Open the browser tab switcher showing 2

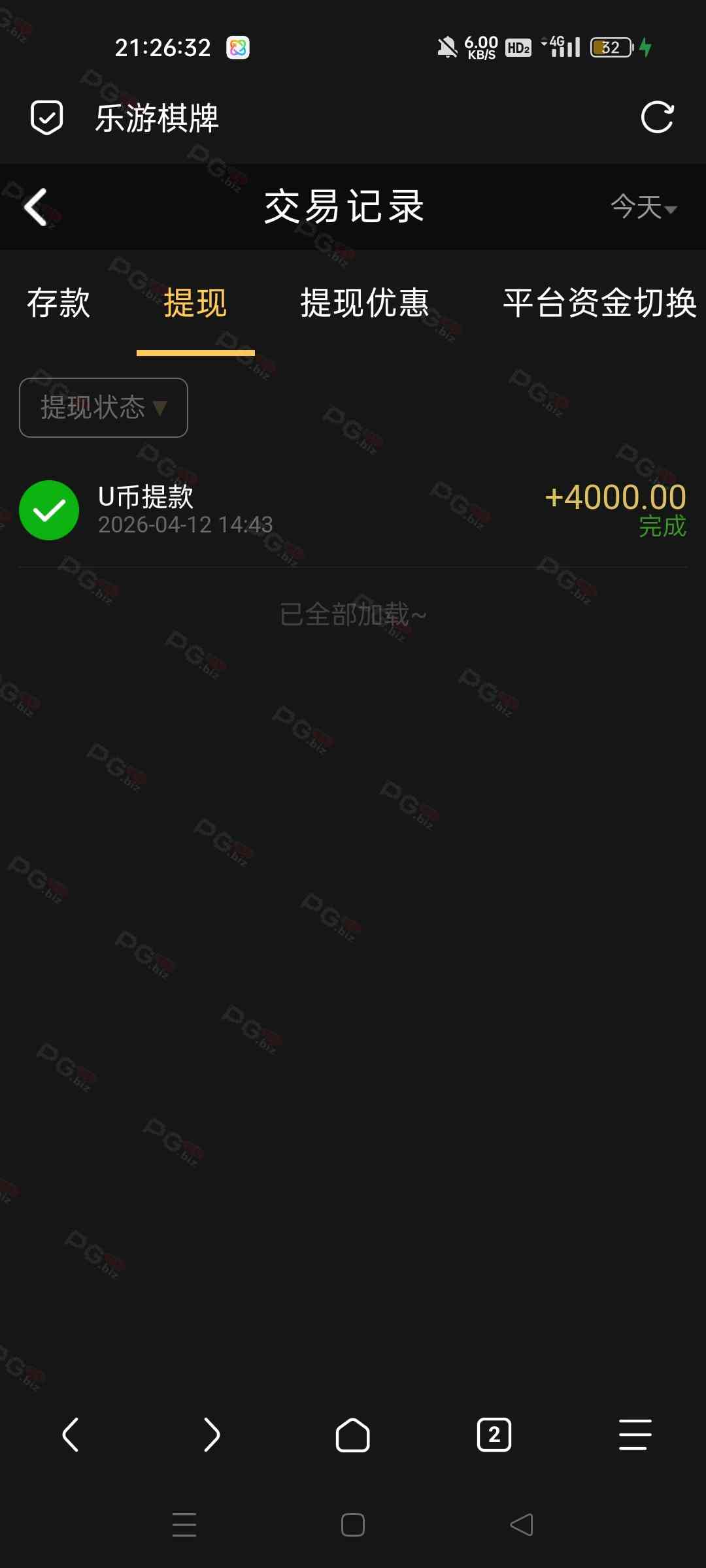click(494, 1435)
